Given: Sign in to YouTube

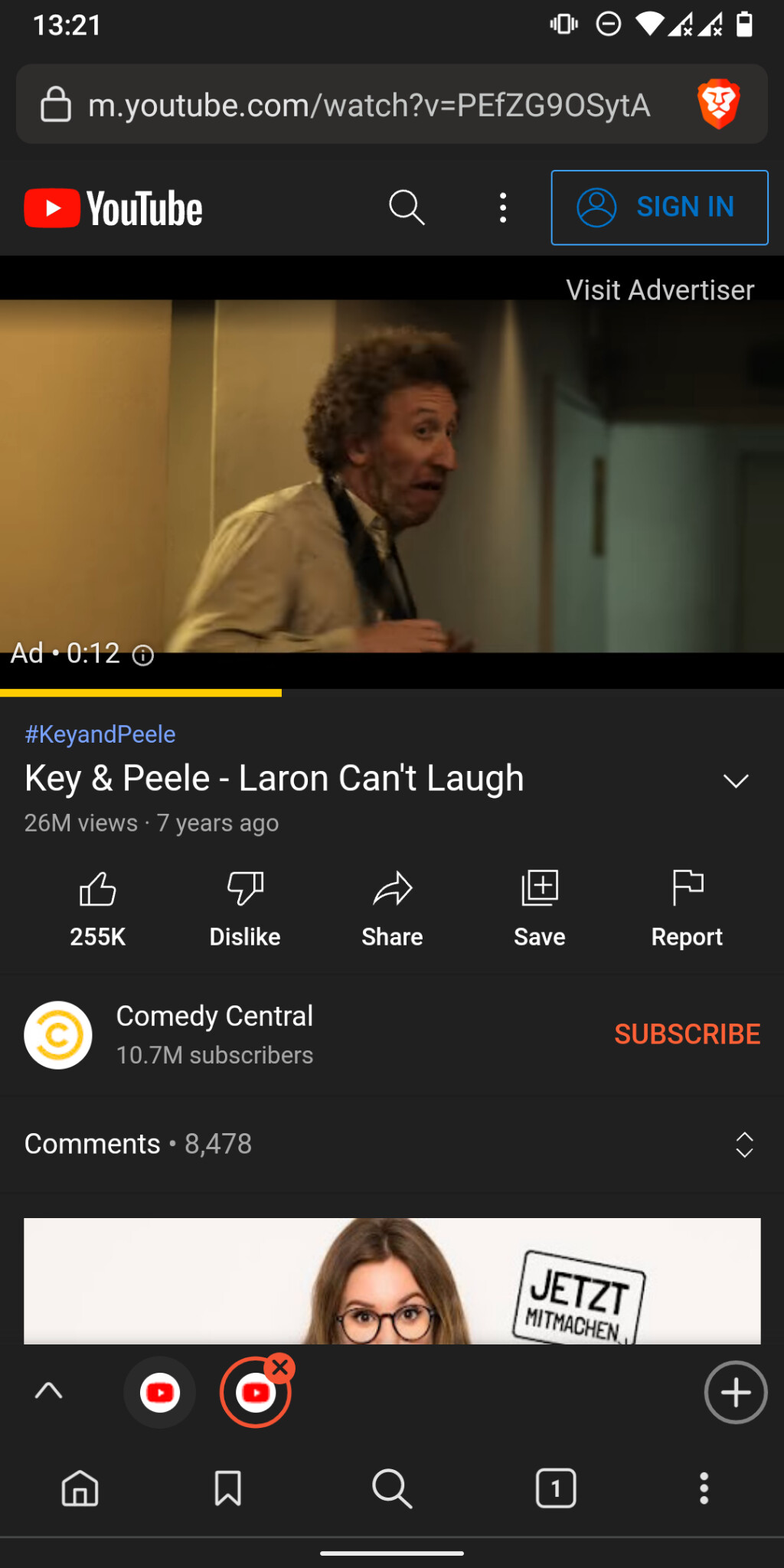Looking at the screenshot, I should coord(659,207).
